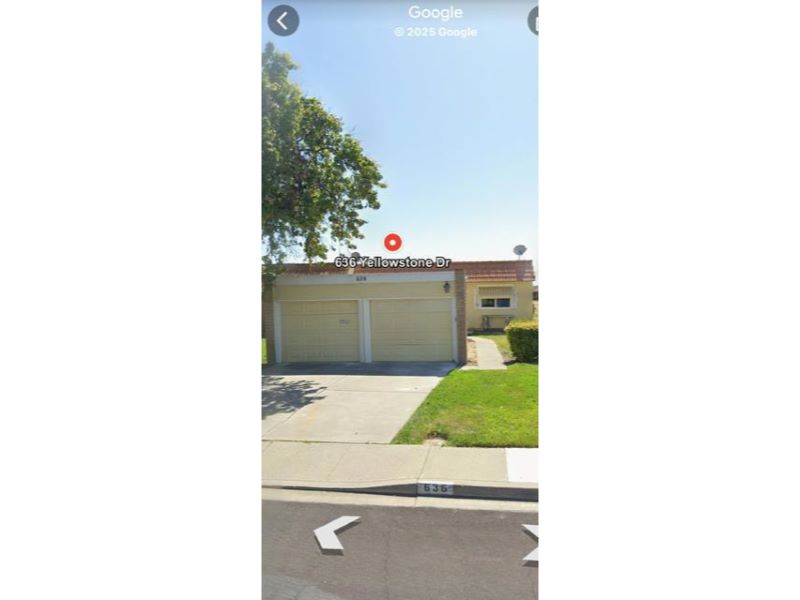Move along the street via the left road arrow
Image resolution: width=800 pixels, height=600 pixels.
click(x=334, y=533)
